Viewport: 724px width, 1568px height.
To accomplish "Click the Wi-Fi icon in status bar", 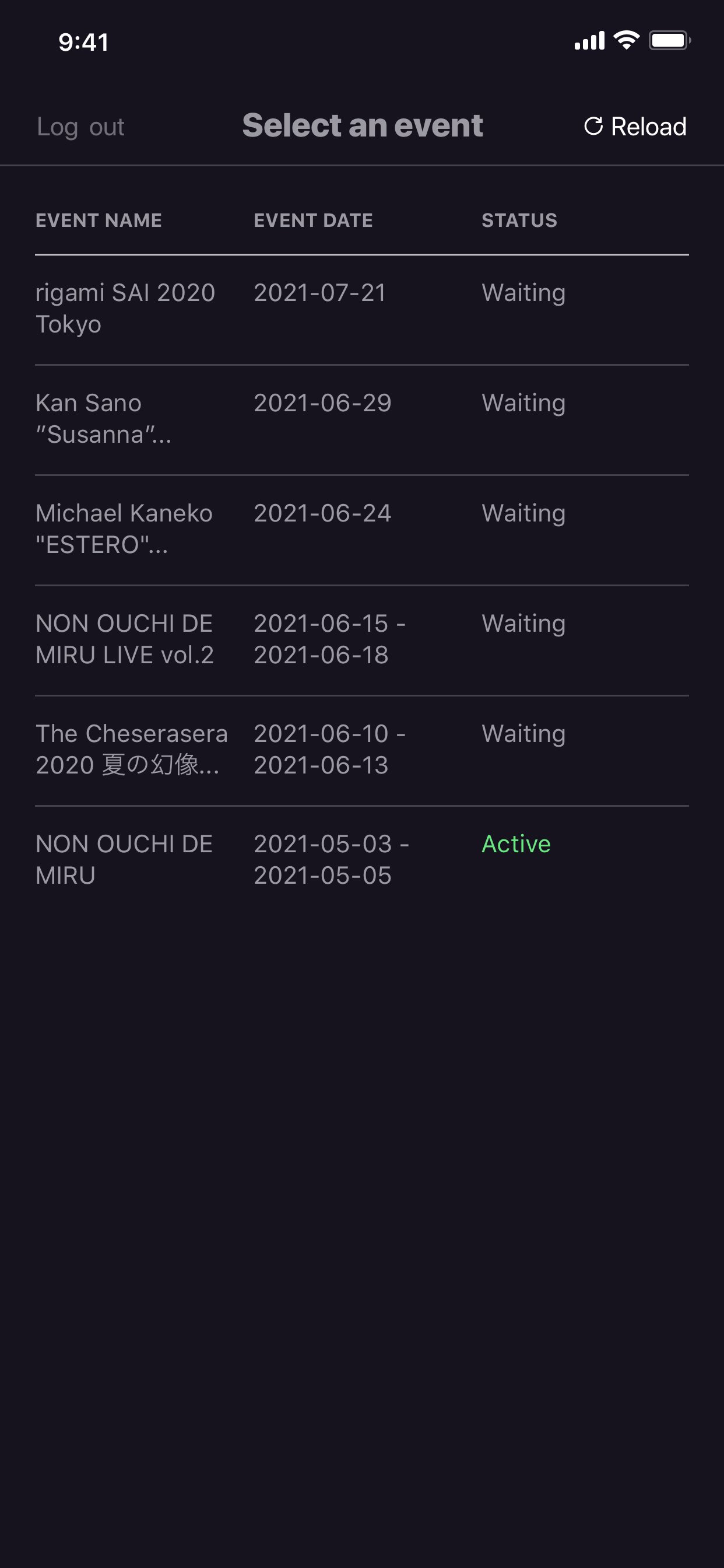I will pos(625,40).
